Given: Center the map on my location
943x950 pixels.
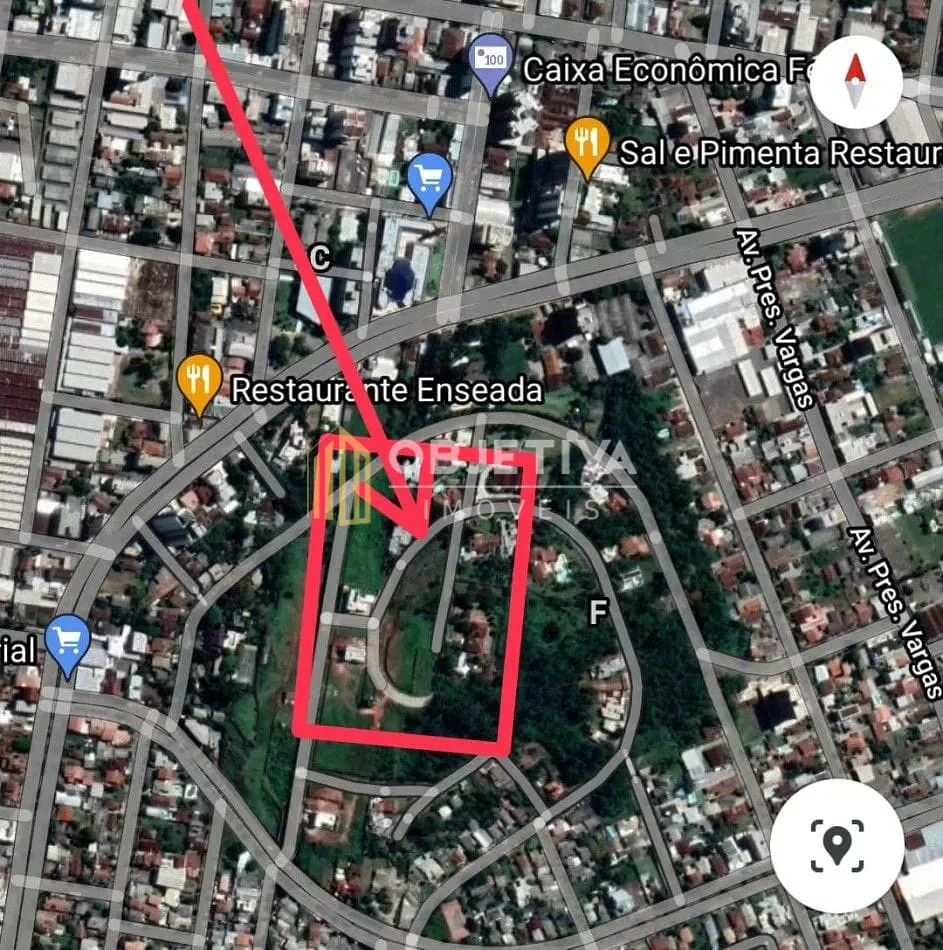Looking at the screenshot, I should click(837, 845).
